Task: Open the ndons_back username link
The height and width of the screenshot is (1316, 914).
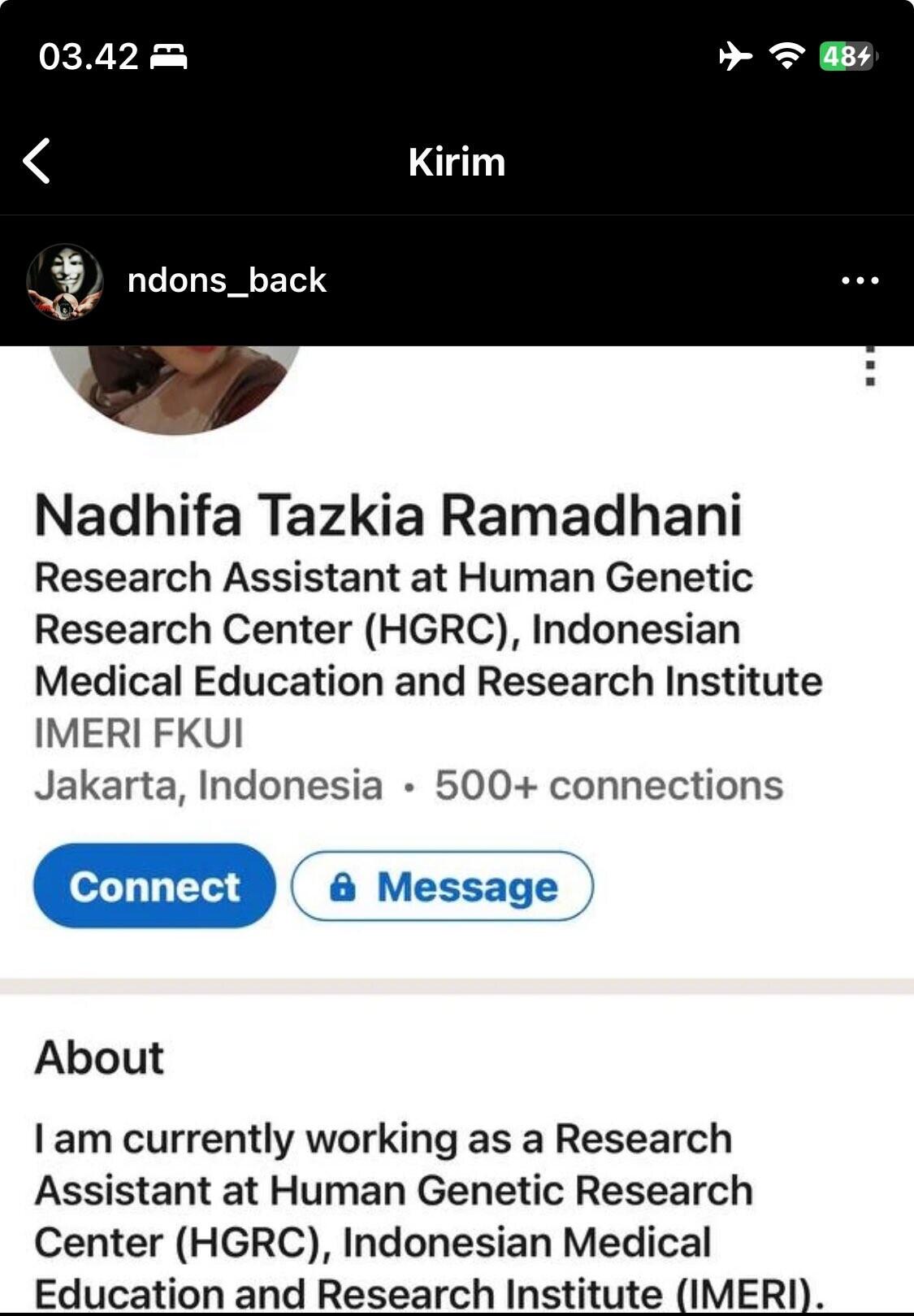Action: pyautogui.click(x=227, y=280)
